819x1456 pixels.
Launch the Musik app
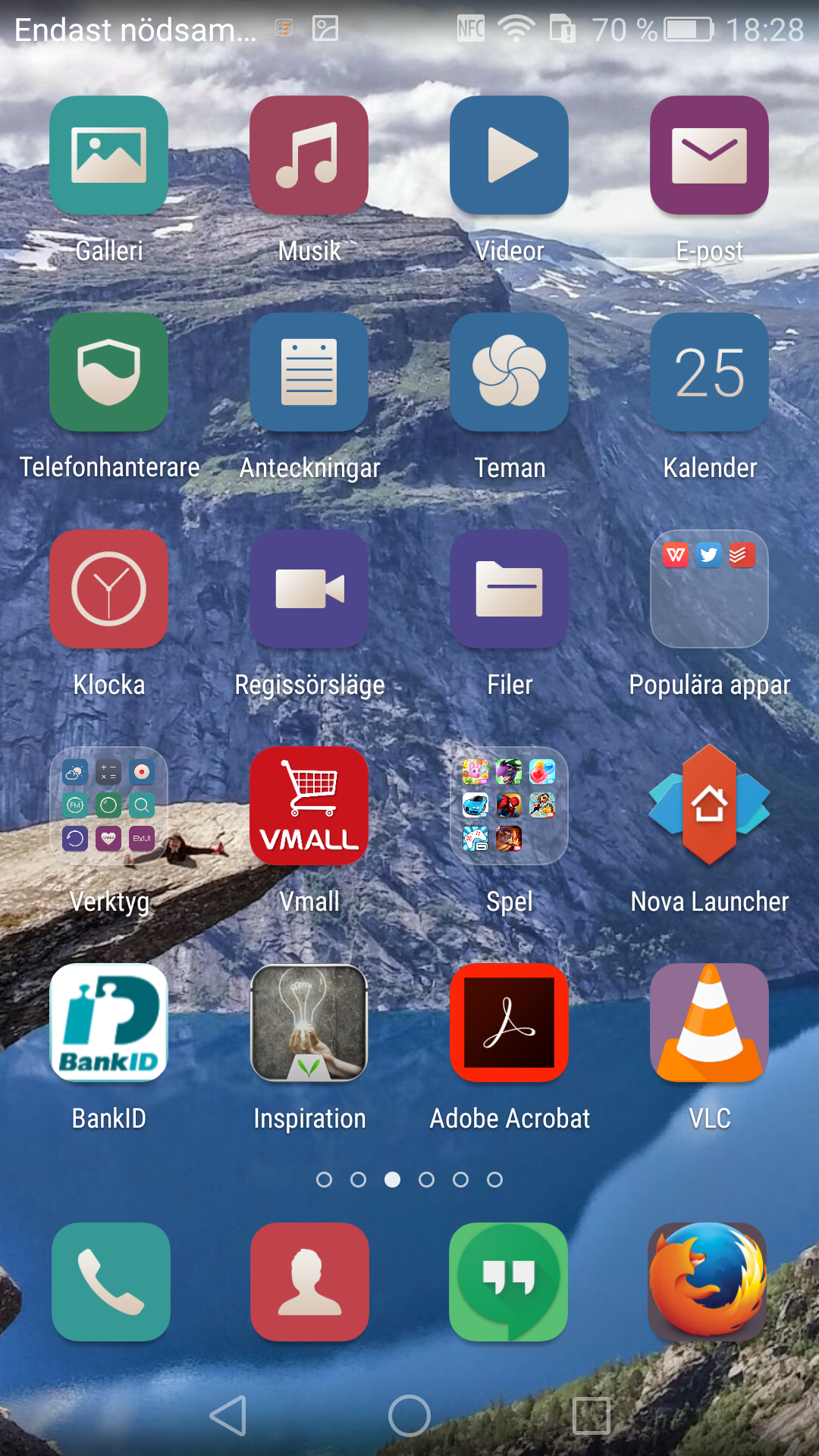309,155
